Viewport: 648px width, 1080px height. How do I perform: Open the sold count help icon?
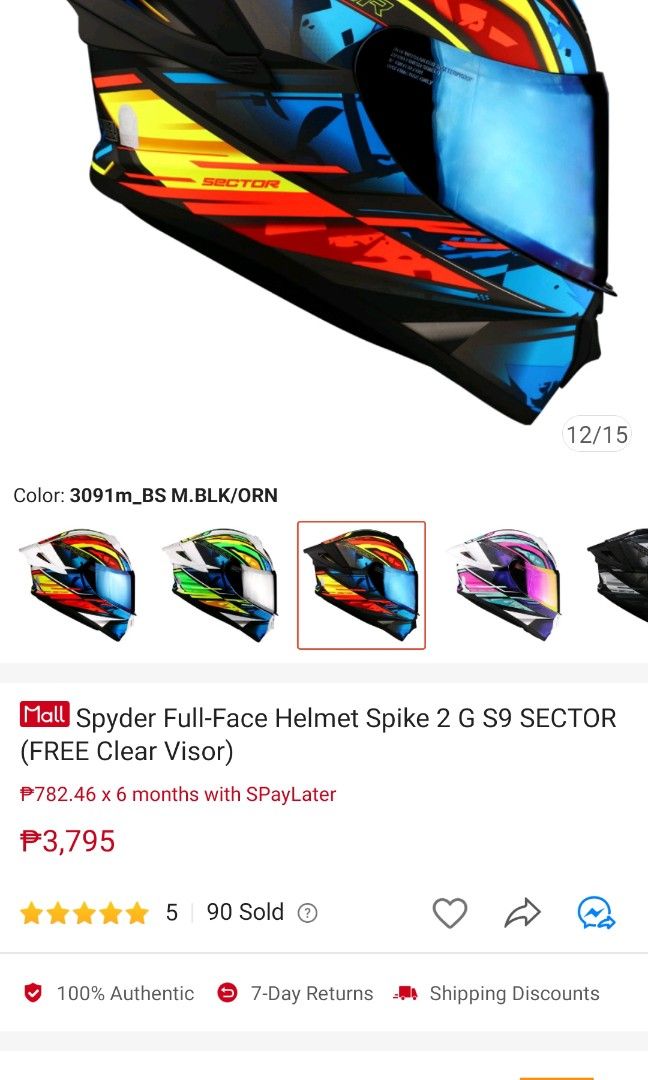(308, 913)
